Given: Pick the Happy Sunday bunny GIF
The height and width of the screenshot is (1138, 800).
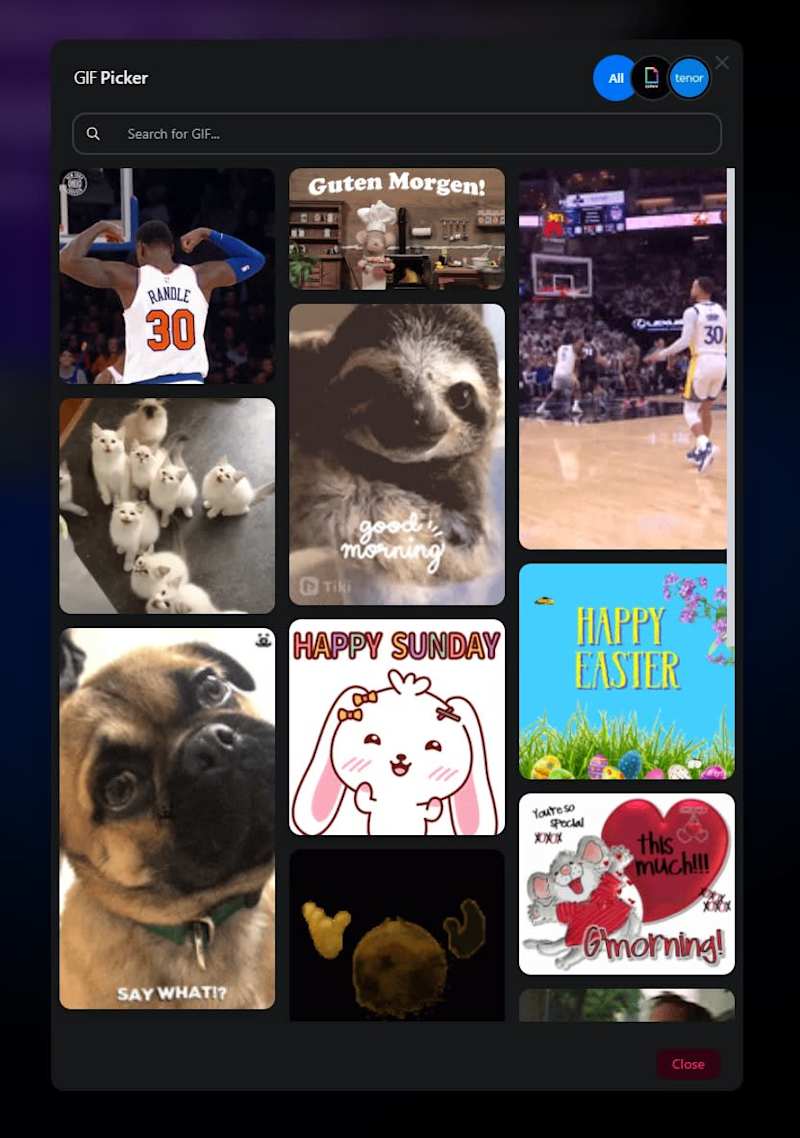Looking at the screenshot, I should click(397, 727).
